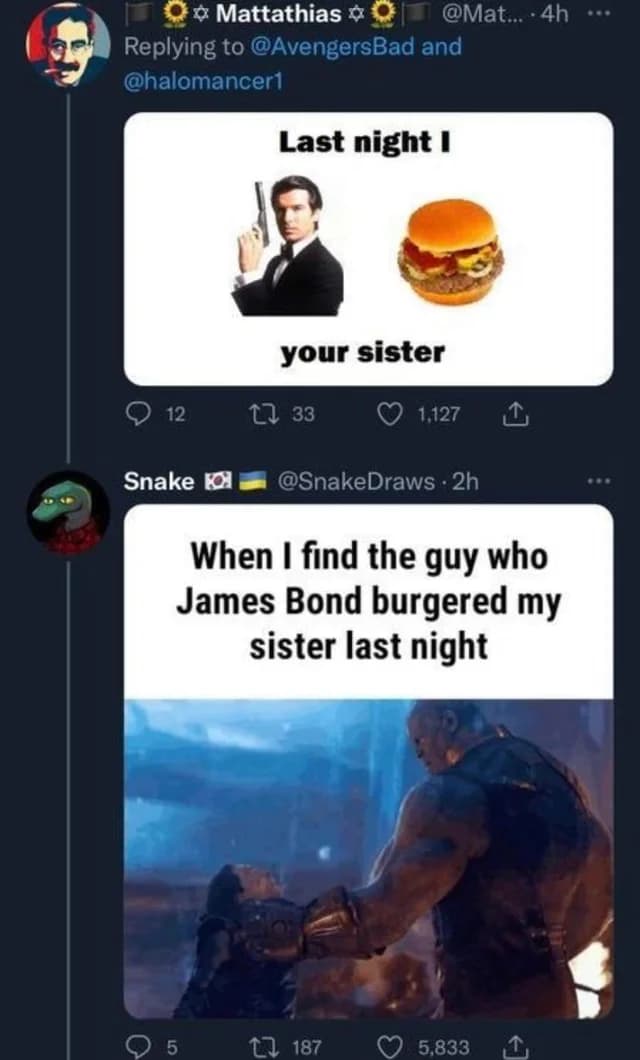Share Snake's tweet

(516, 1045)
